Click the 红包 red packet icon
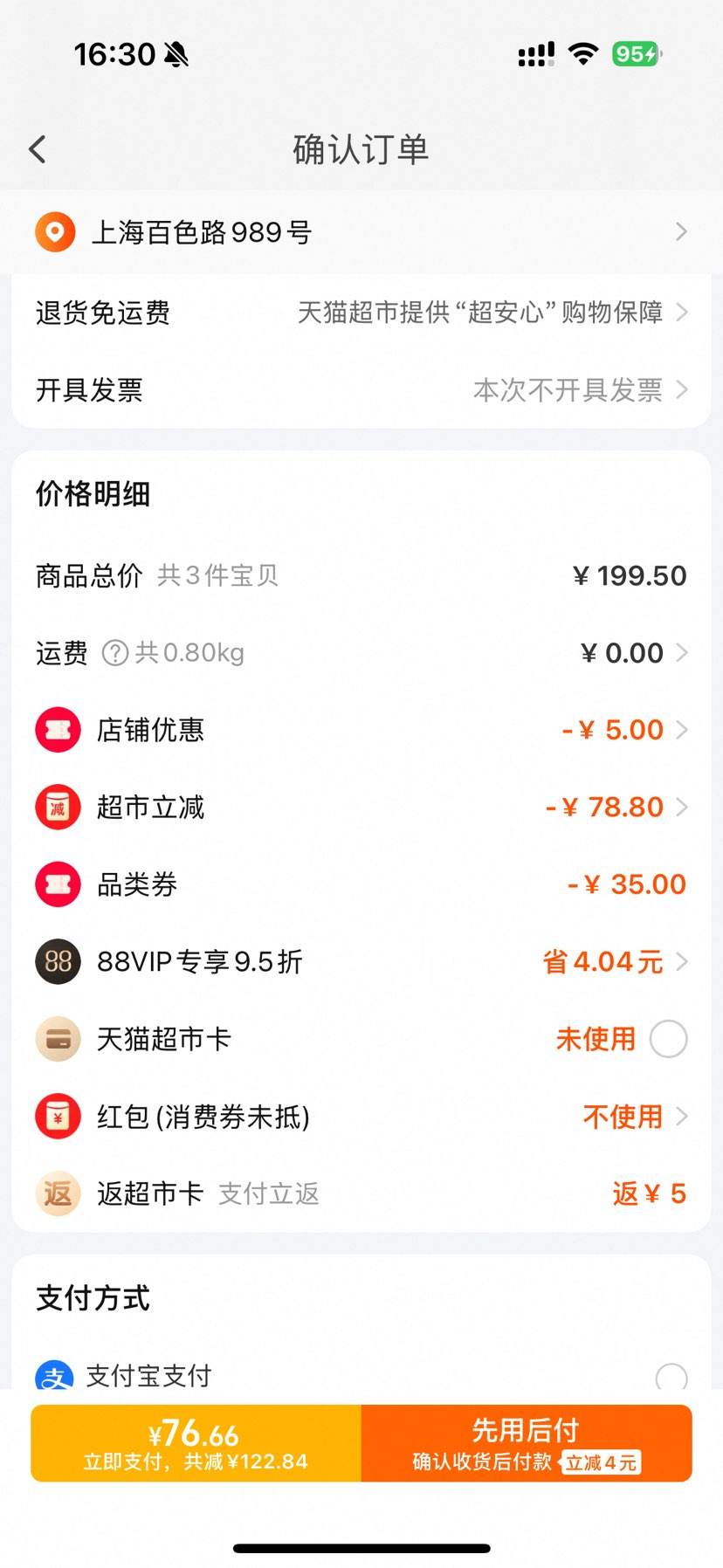 pyautogui.click(x=57, y=1116)
